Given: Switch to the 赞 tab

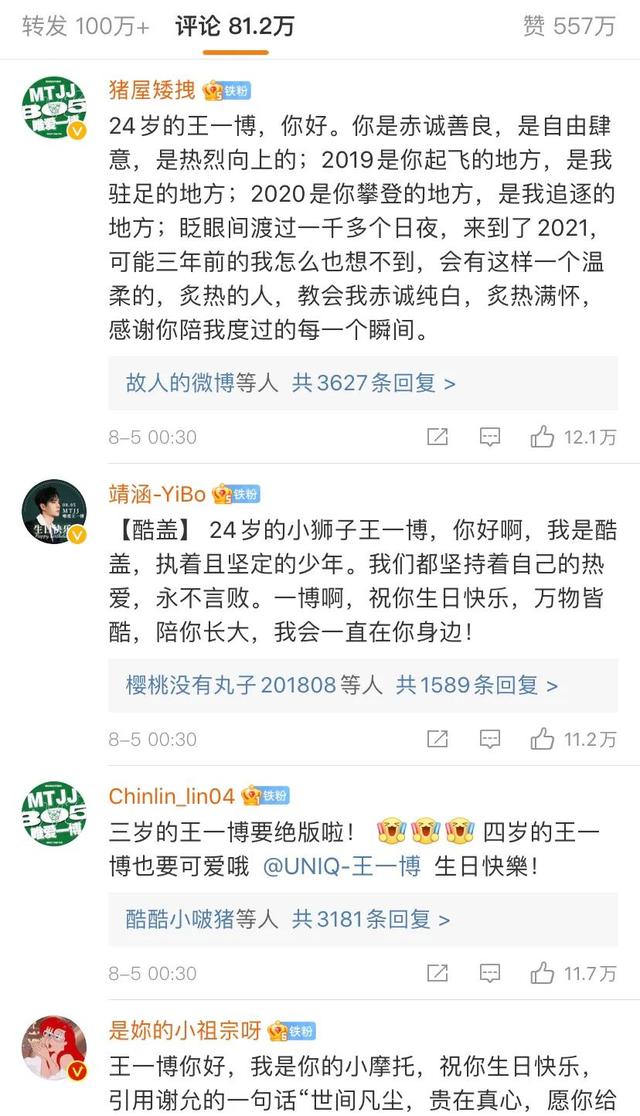Looking at the screenshot, I should click(x=568, y=26).
